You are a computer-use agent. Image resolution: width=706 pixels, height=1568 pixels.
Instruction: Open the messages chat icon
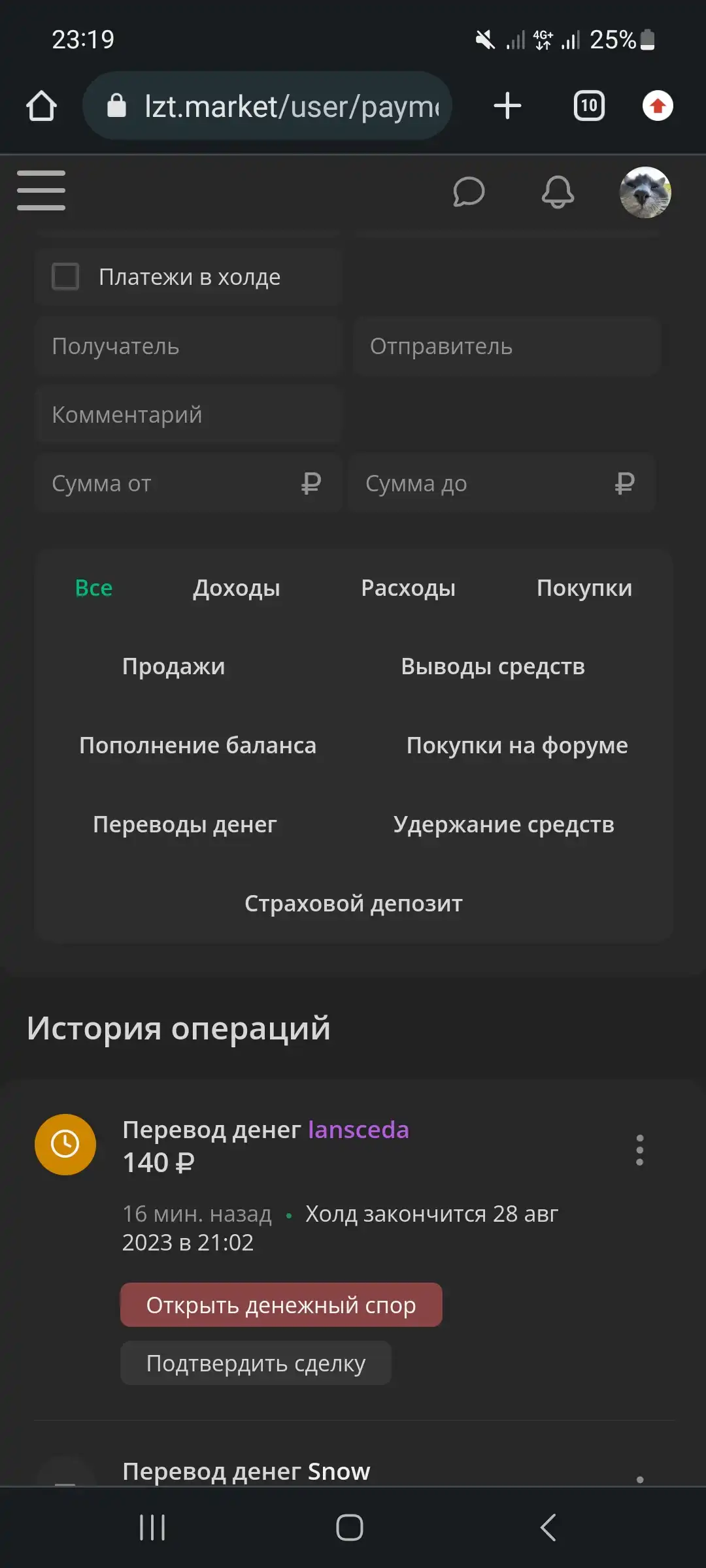pos(469,192)
